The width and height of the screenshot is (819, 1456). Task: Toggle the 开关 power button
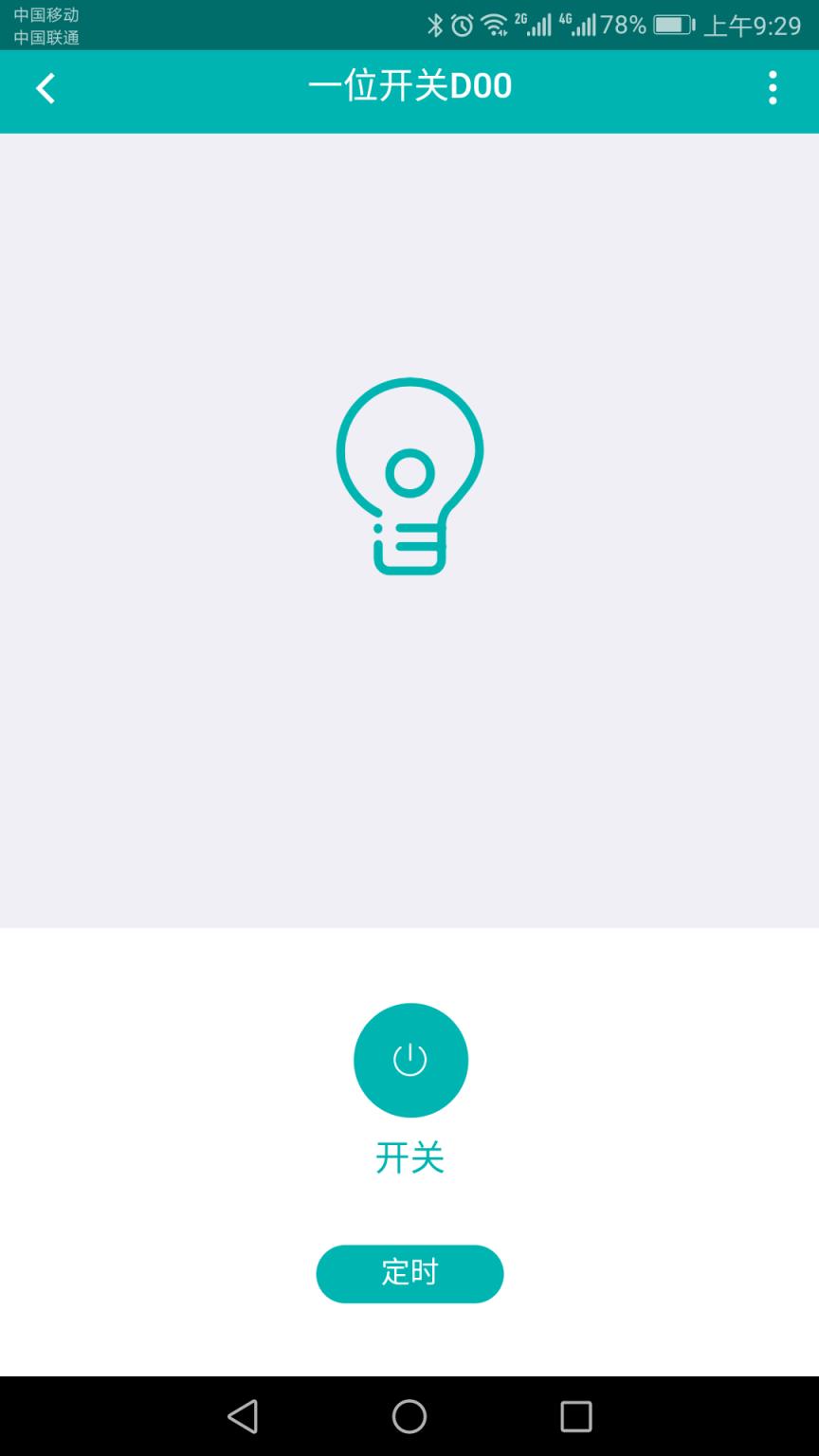410,1060
